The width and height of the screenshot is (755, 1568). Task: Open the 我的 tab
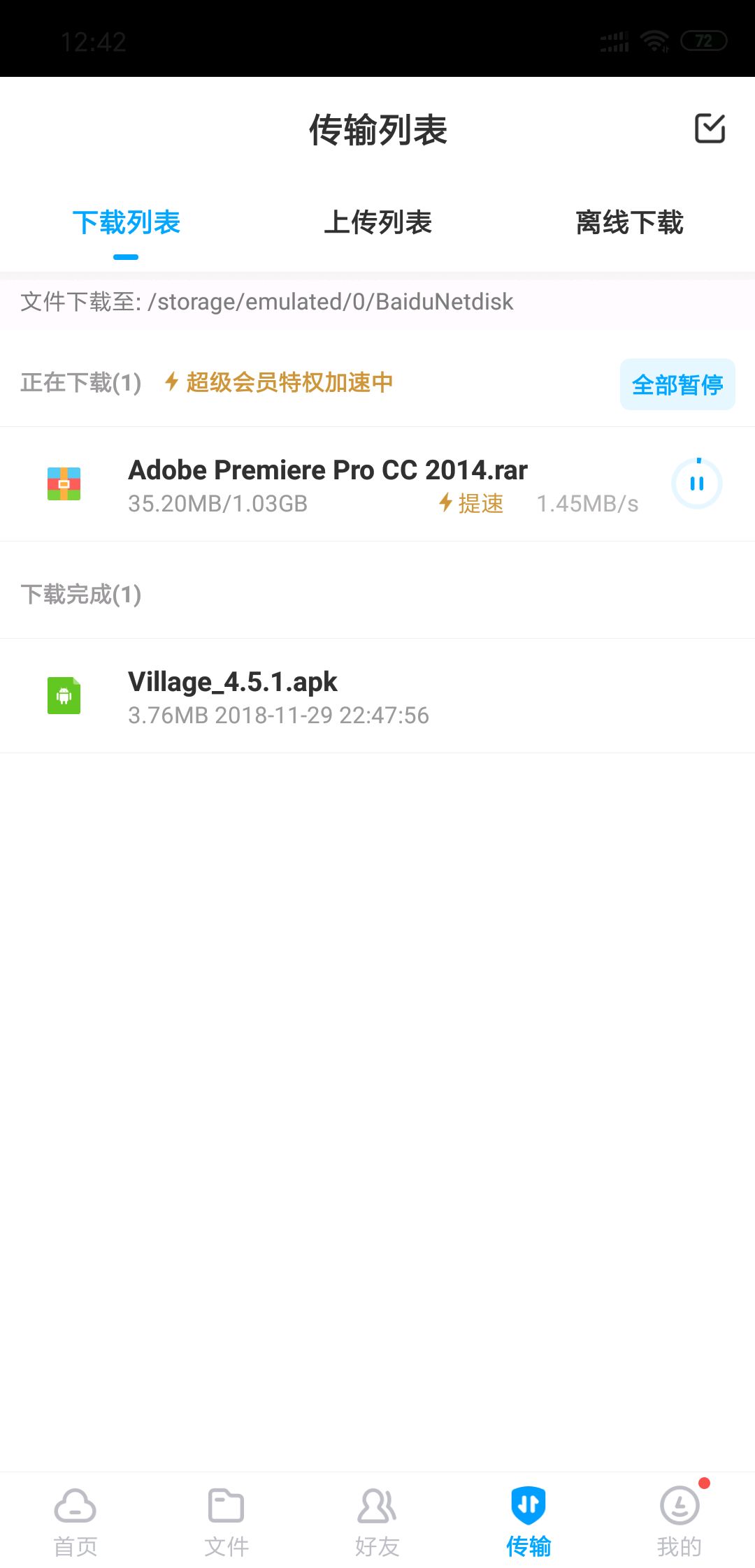[679, 1522]
